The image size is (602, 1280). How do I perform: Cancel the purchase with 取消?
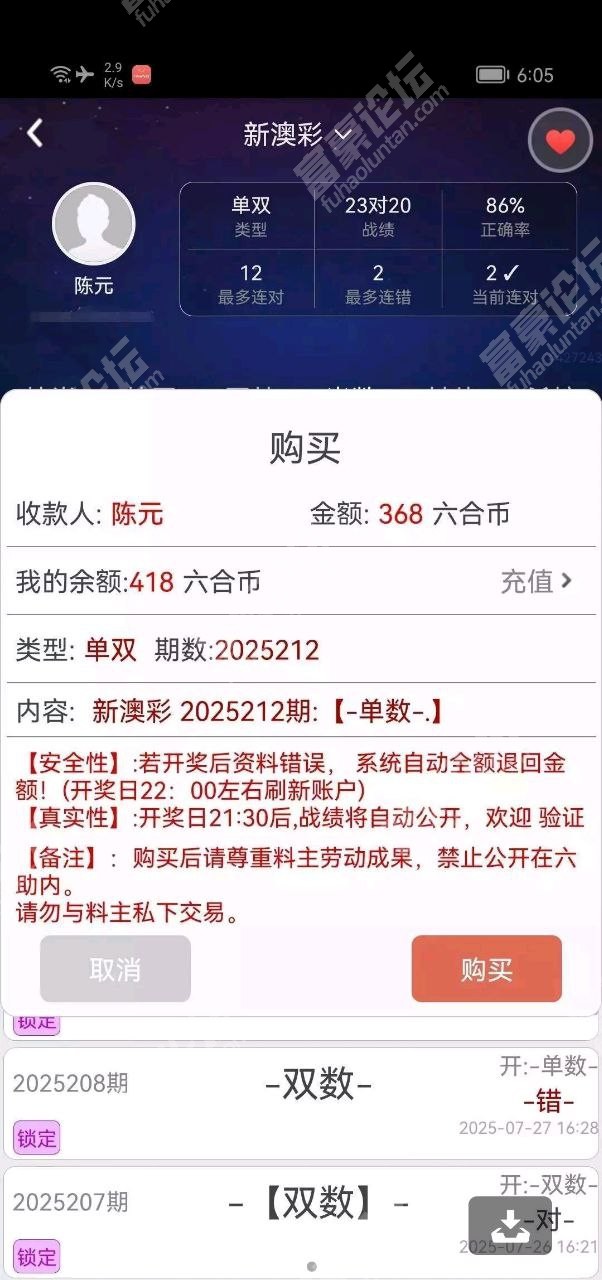[x=115, y=969]
